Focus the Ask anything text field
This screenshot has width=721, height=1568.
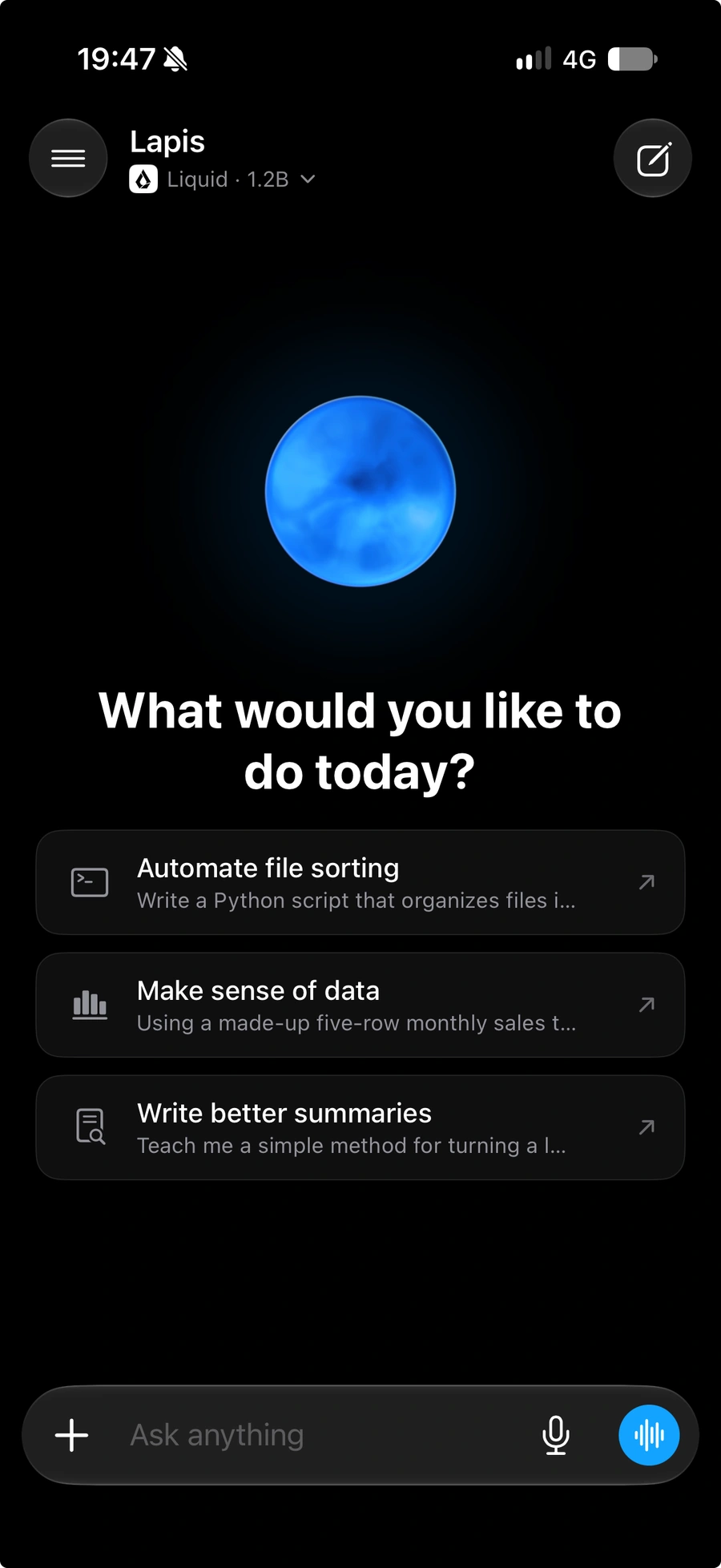coord(320,1435)
